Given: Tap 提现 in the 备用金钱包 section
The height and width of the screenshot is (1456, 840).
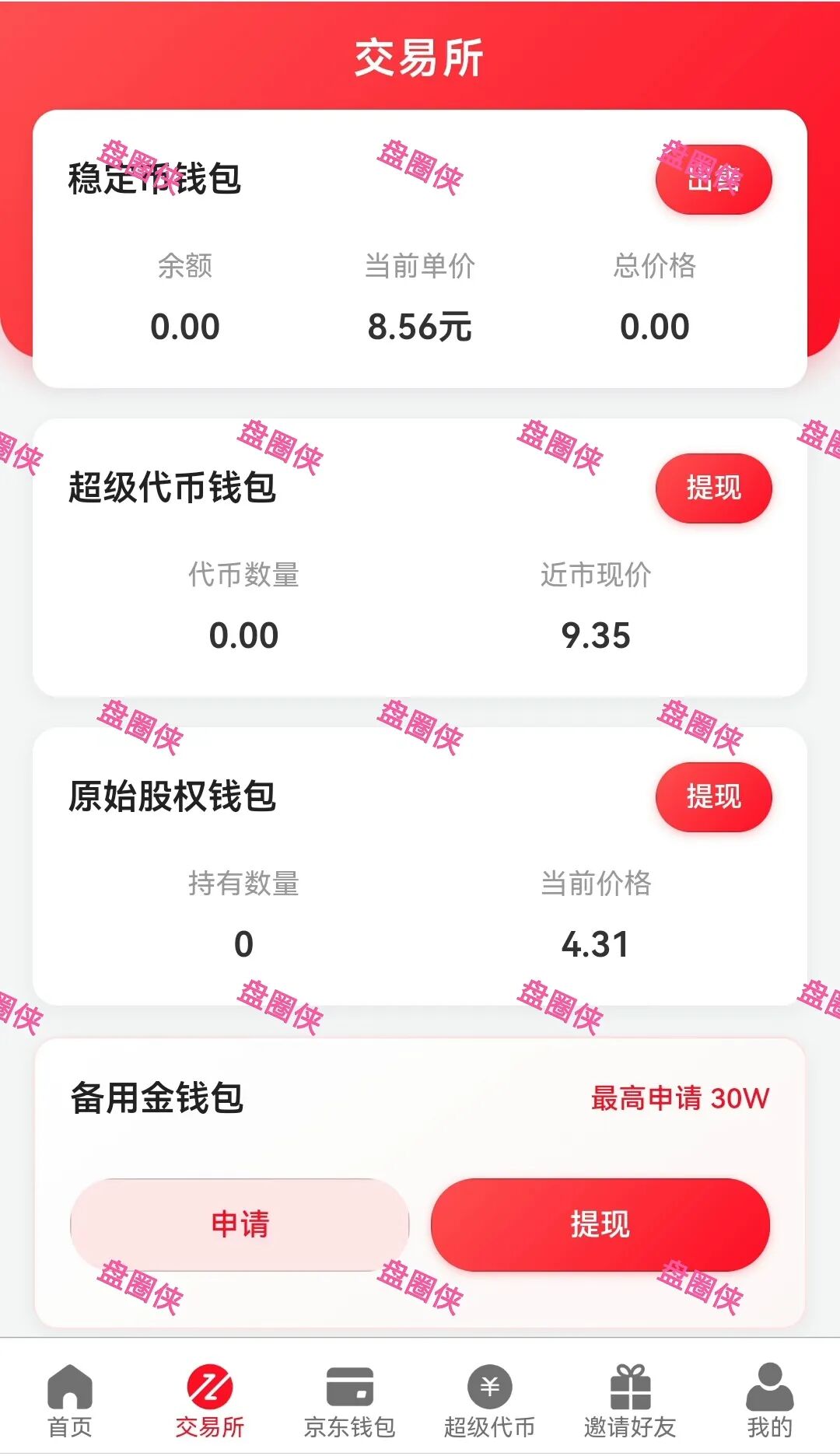Looking at the screenshot, I should [599, 1224].
